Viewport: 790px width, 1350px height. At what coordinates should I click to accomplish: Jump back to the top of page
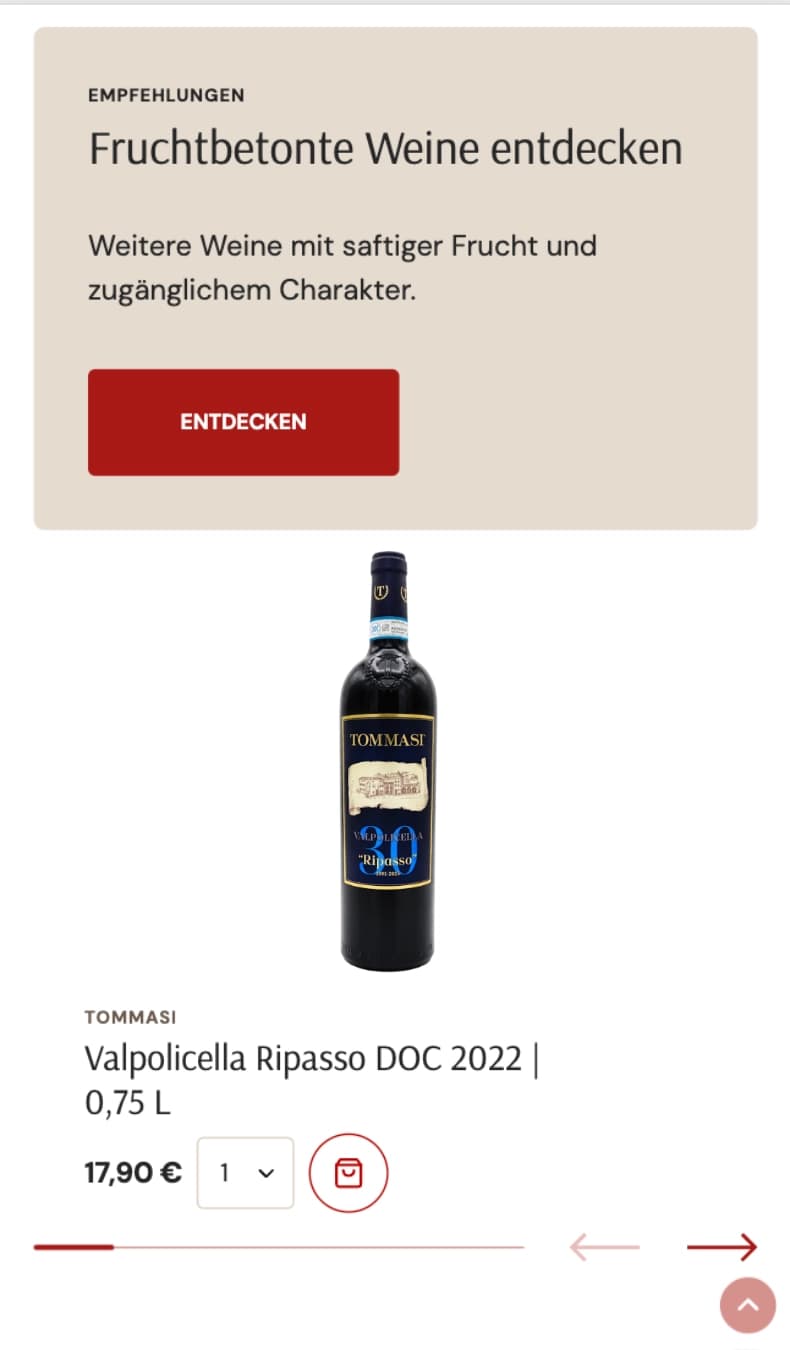tap(748, 1305)
